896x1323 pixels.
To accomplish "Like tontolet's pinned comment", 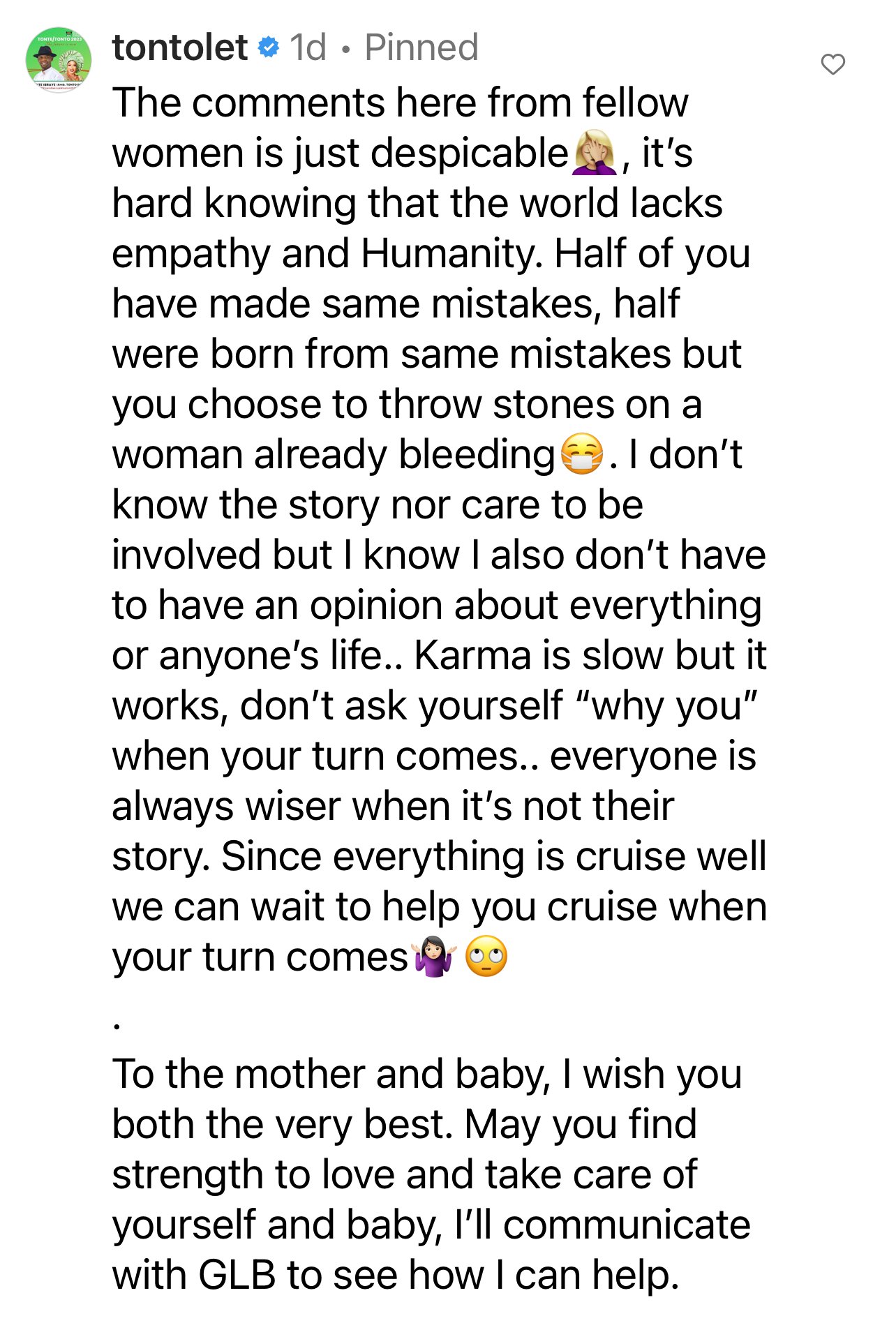I will 832,64.
